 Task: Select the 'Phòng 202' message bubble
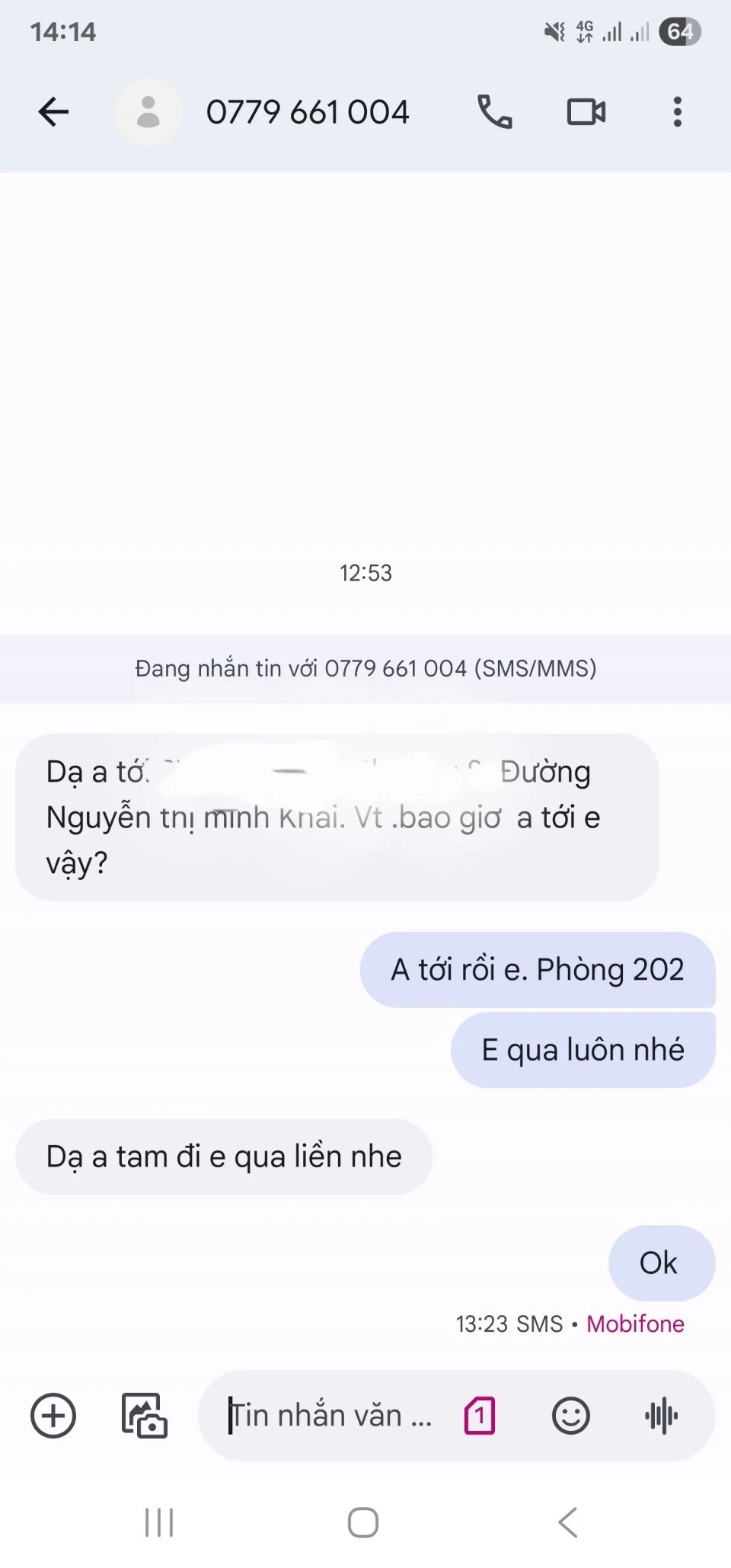[538, 969]
